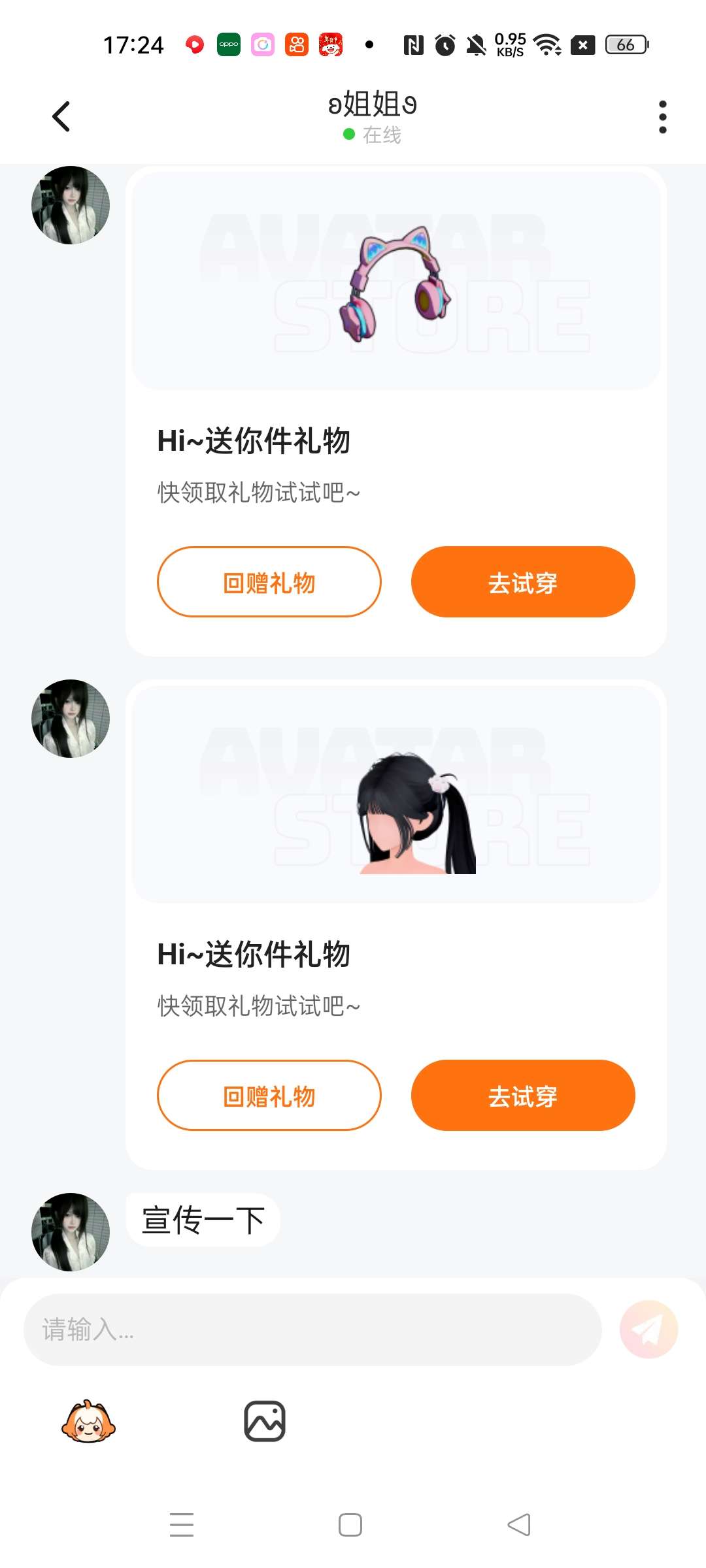Open the system recent apps list
Image resolution: width=706 pixels, height=1568 pixels.
[x=182, y=1525]
